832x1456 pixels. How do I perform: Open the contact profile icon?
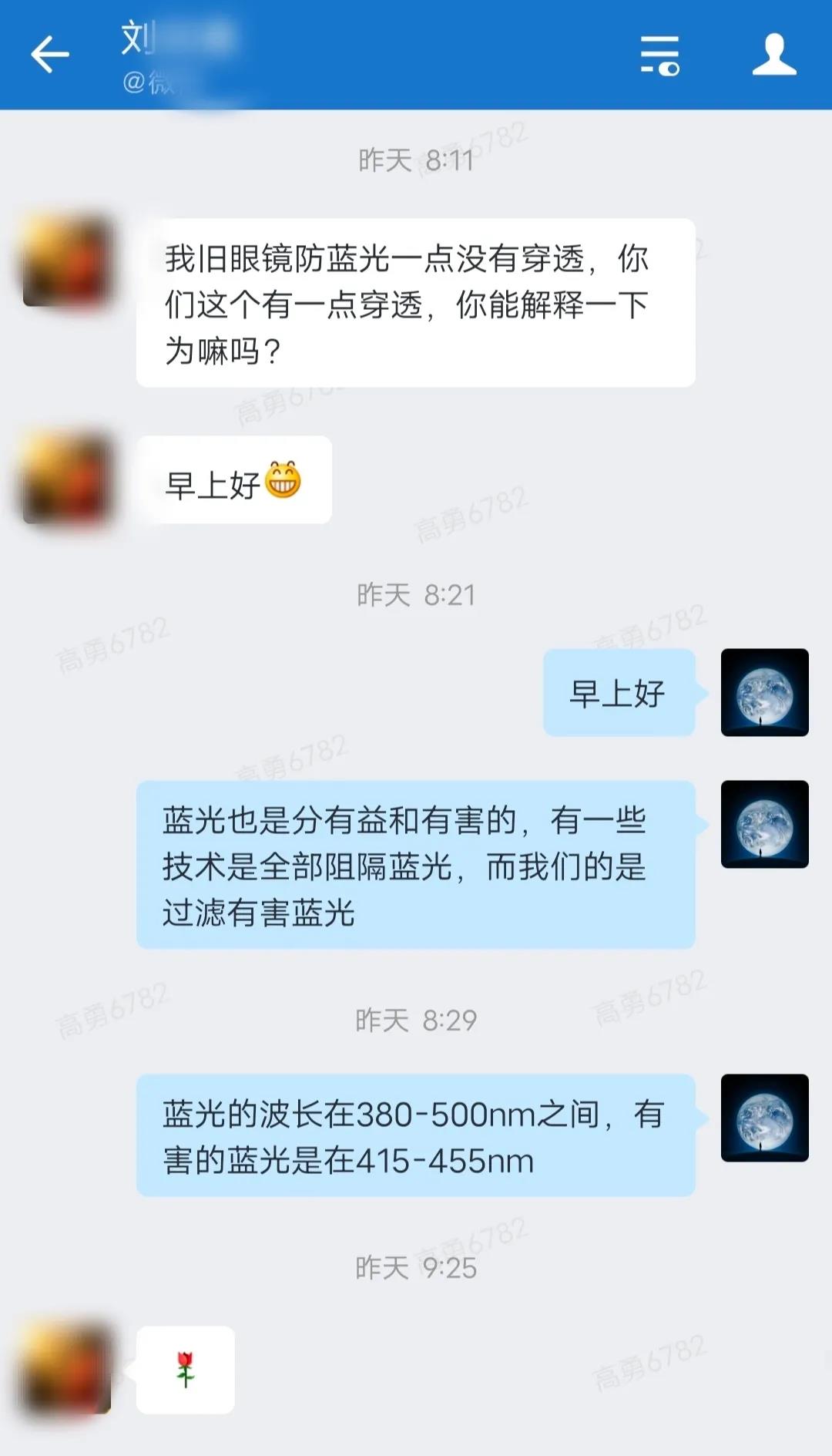click(773, 55)
